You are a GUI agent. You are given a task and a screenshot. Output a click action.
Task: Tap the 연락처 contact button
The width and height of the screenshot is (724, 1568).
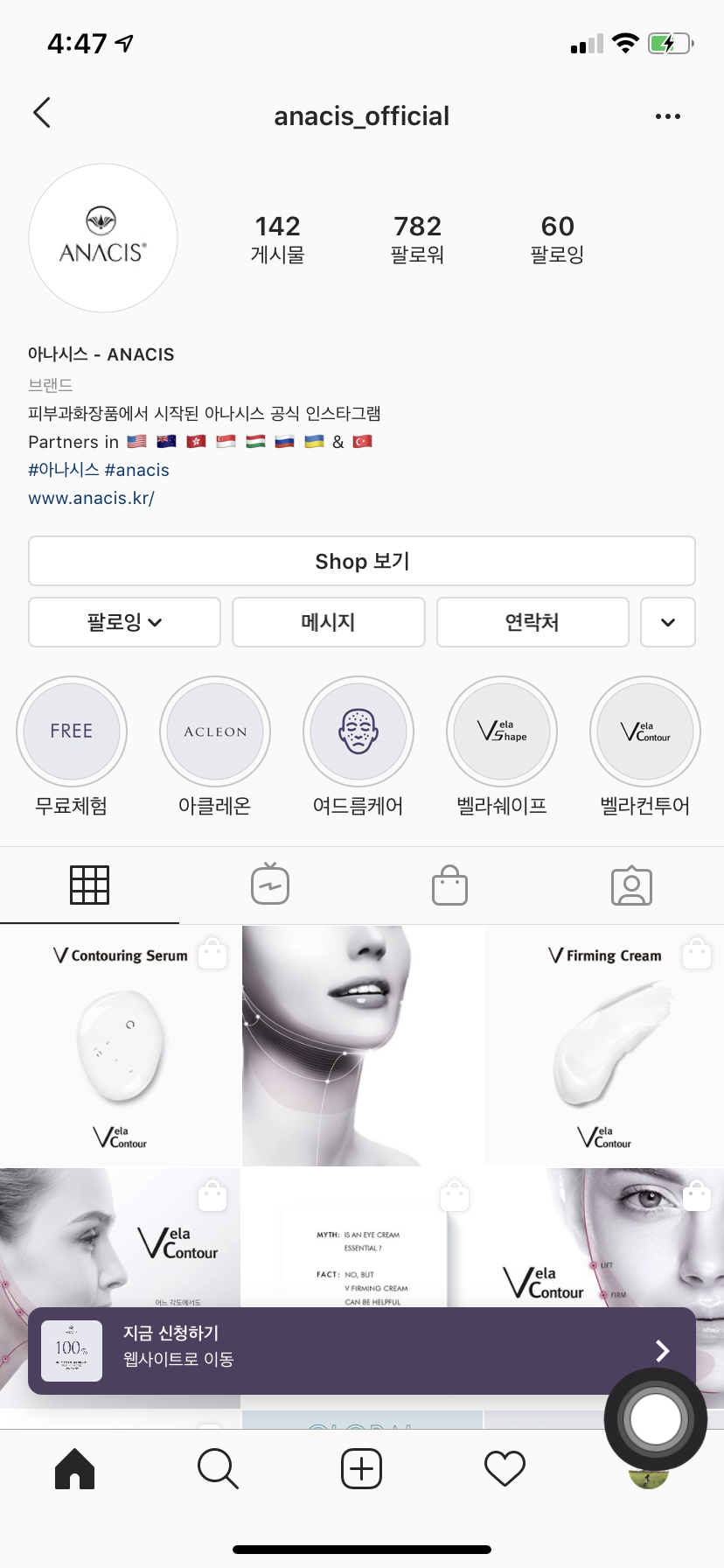click(532, 622)
